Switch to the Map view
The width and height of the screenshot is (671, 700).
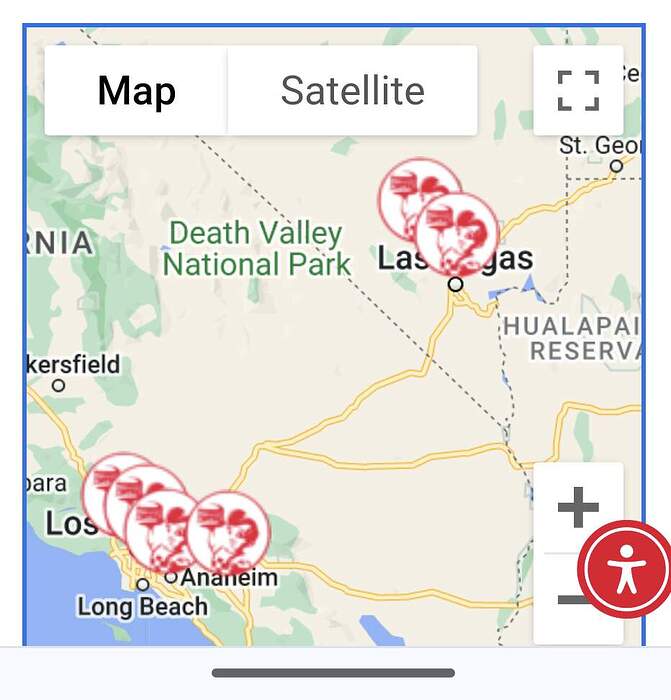[136, 91]
